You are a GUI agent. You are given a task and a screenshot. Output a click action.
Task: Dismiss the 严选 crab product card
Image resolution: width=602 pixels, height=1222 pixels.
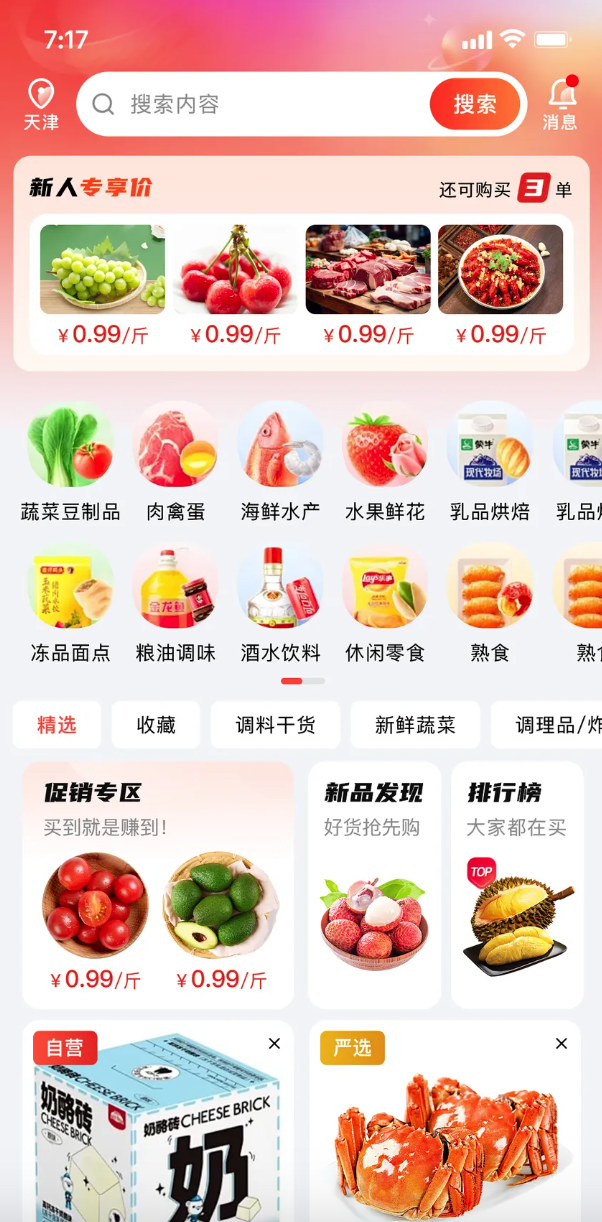click(561, 1044)
